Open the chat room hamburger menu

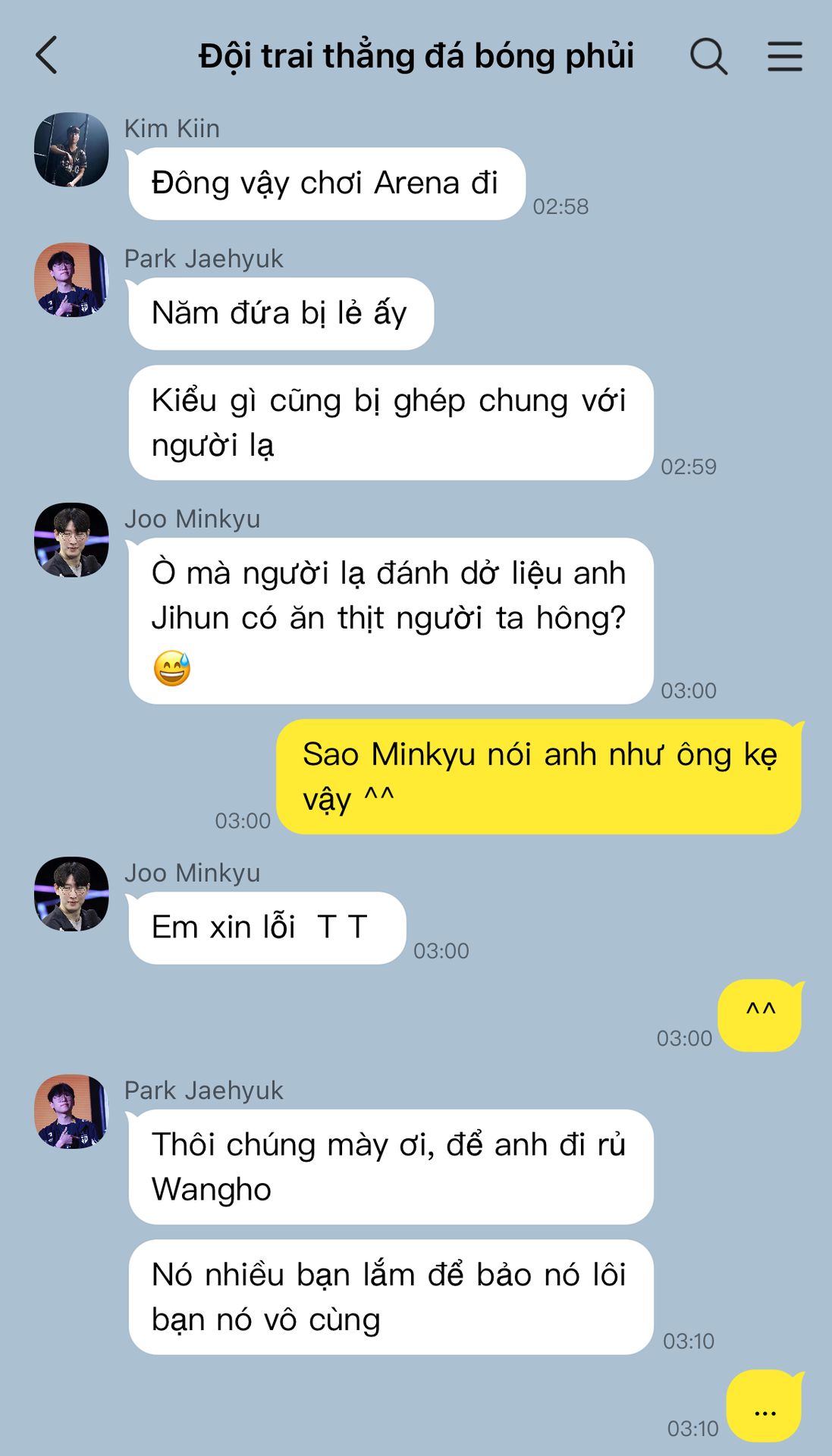pyautogui.click(x=784, y=56)
